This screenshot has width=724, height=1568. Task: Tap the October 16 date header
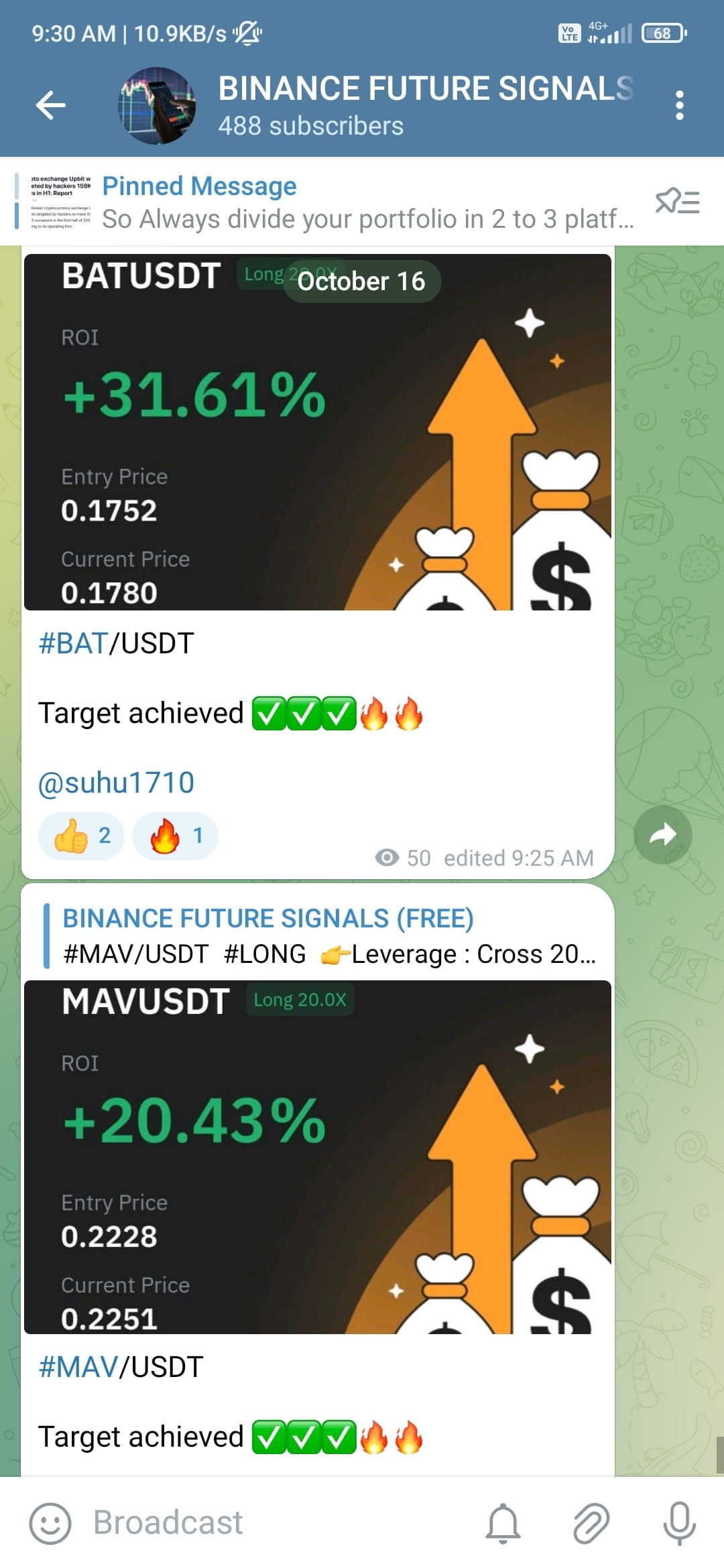[361, 281]
